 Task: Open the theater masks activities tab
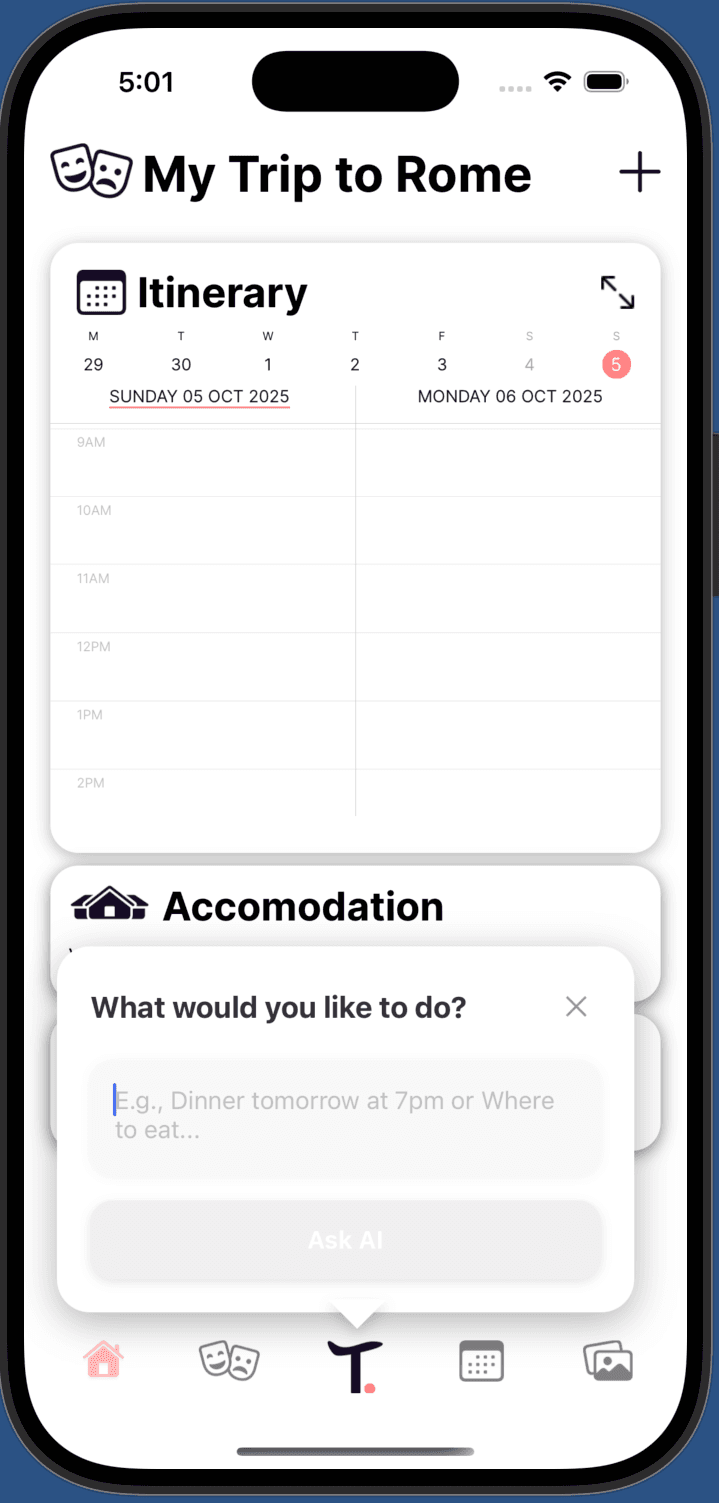point(229,1361)
